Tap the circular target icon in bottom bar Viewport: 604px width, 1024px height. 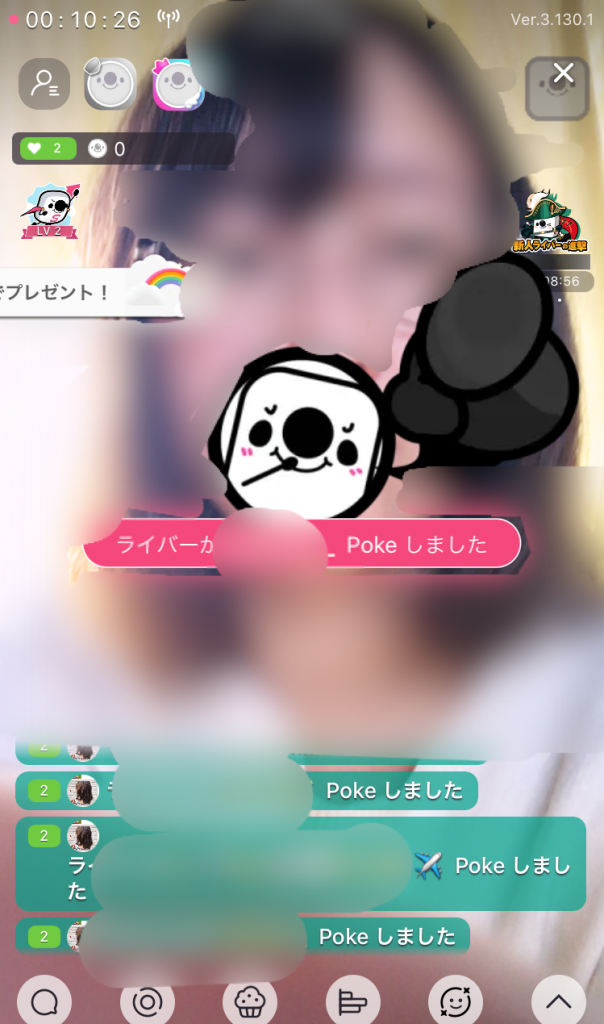(x=147, y=1000)
